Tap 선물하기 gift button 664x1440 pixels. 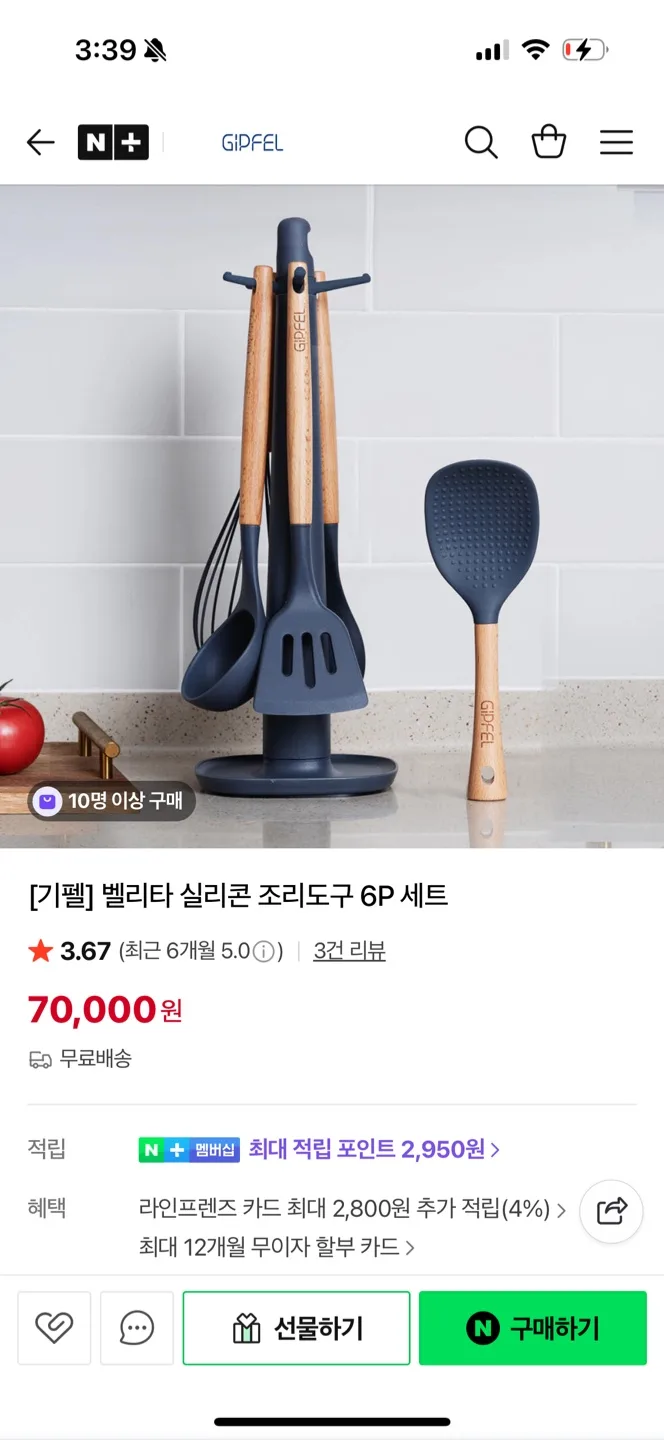[x=296, y=1328]
